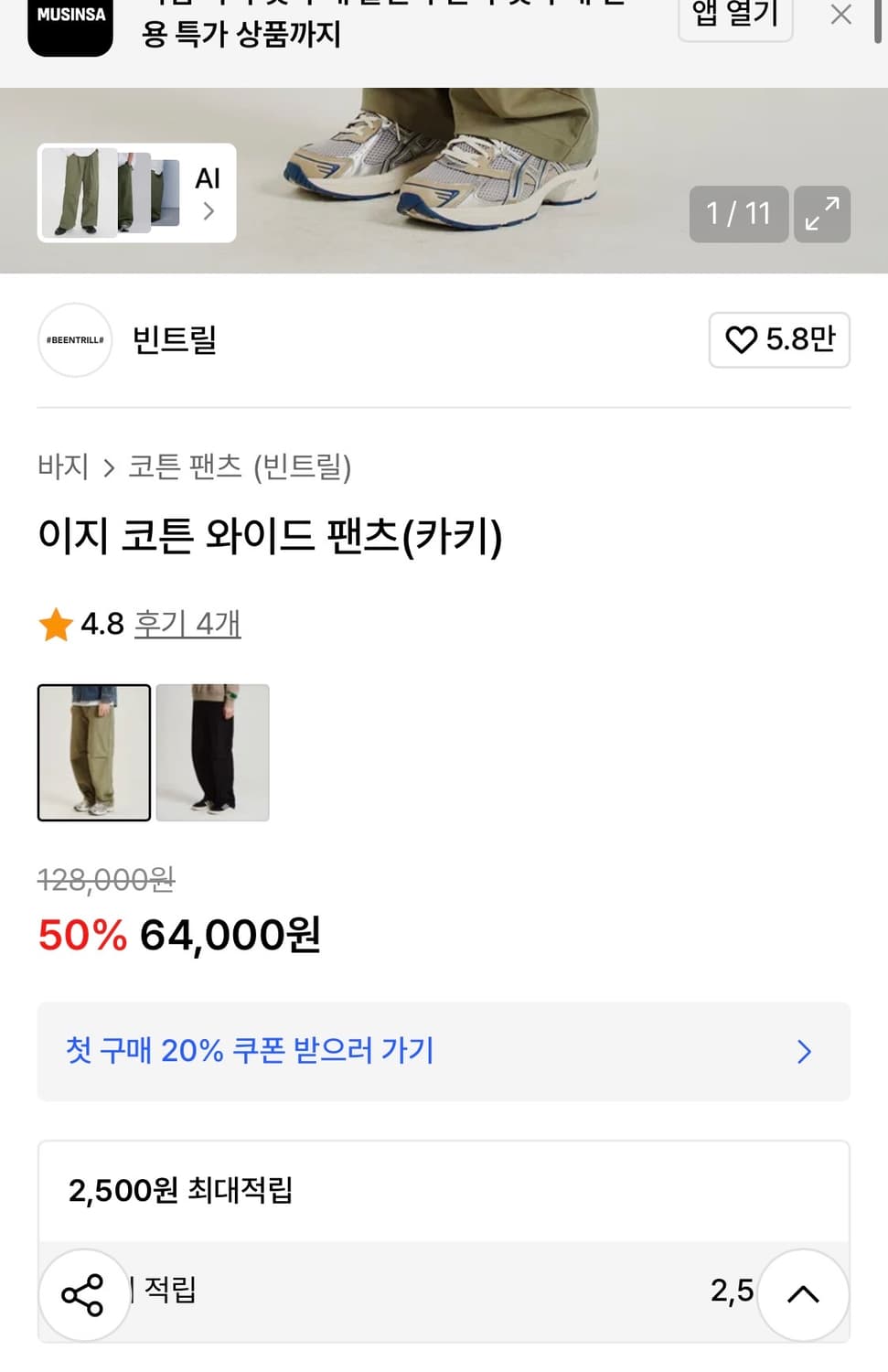Viewport: 888px width, 1372px height.
Task: Open the 후기 4개 reviews link
Action: click(187, 623)
